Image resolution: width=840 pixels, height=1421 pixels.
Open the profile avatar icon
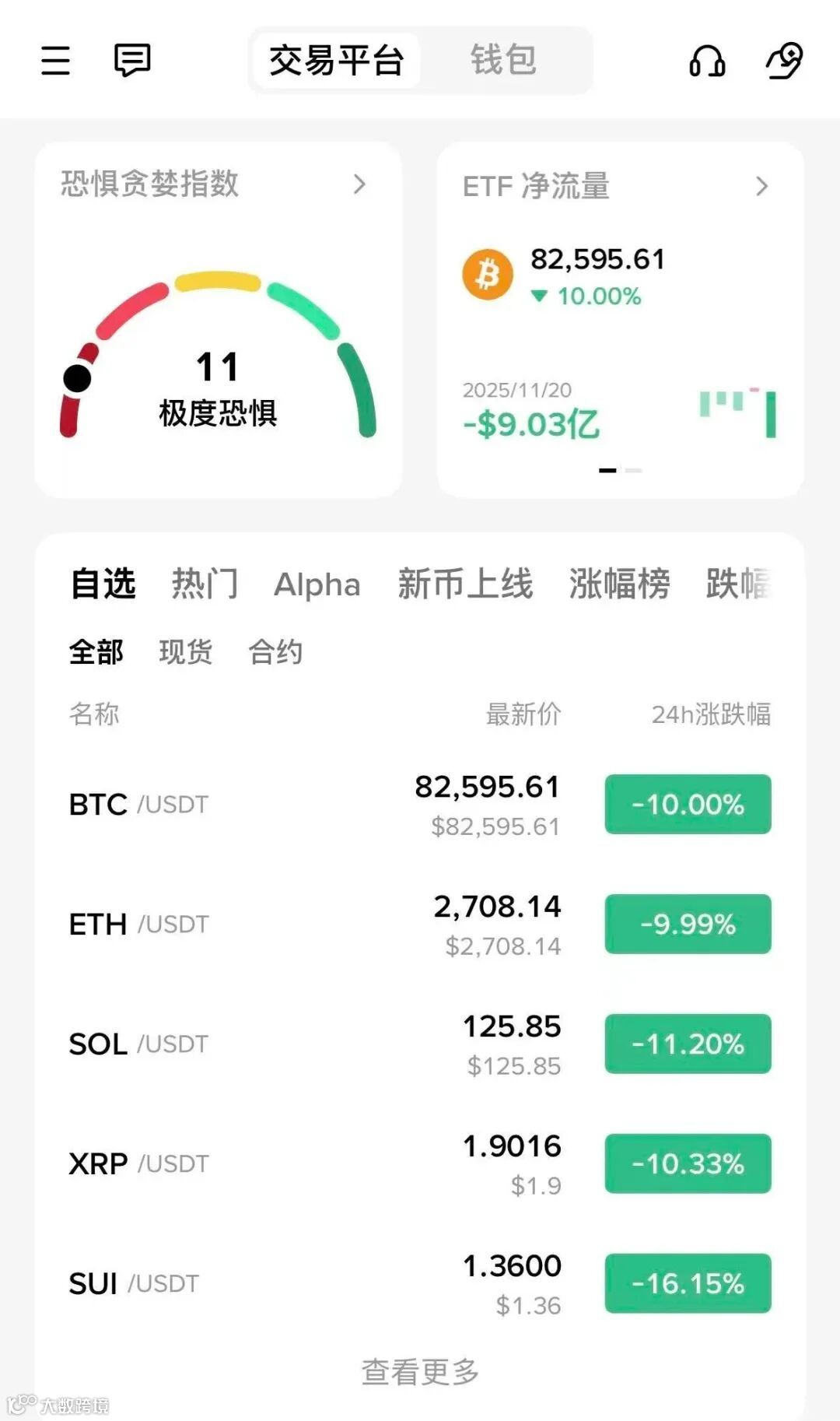coord(783,61)
